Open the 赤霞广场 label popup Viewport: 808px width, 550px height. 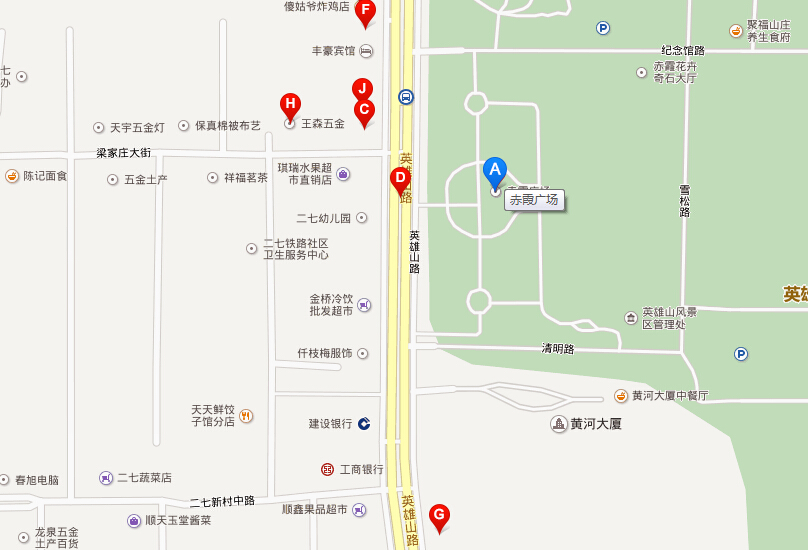pyautogui.click(x=535, y=200)
